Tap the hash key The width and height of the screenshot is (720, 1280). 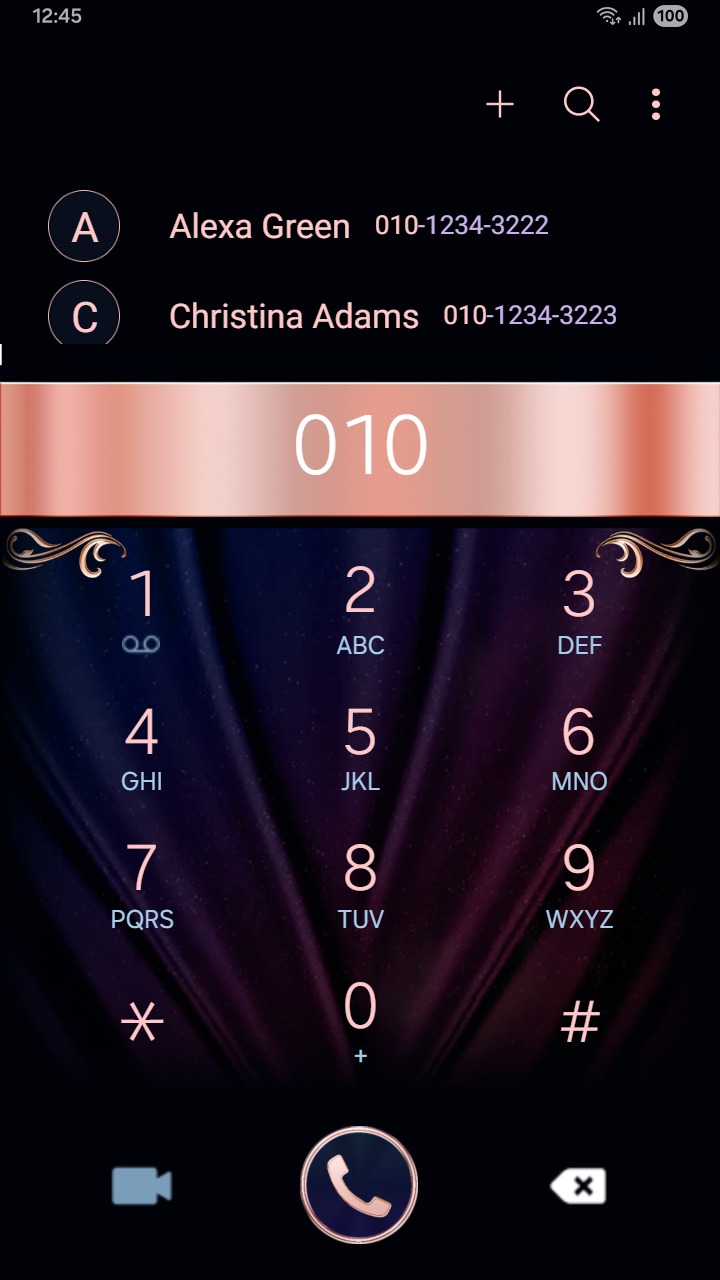click(579, 1022)
